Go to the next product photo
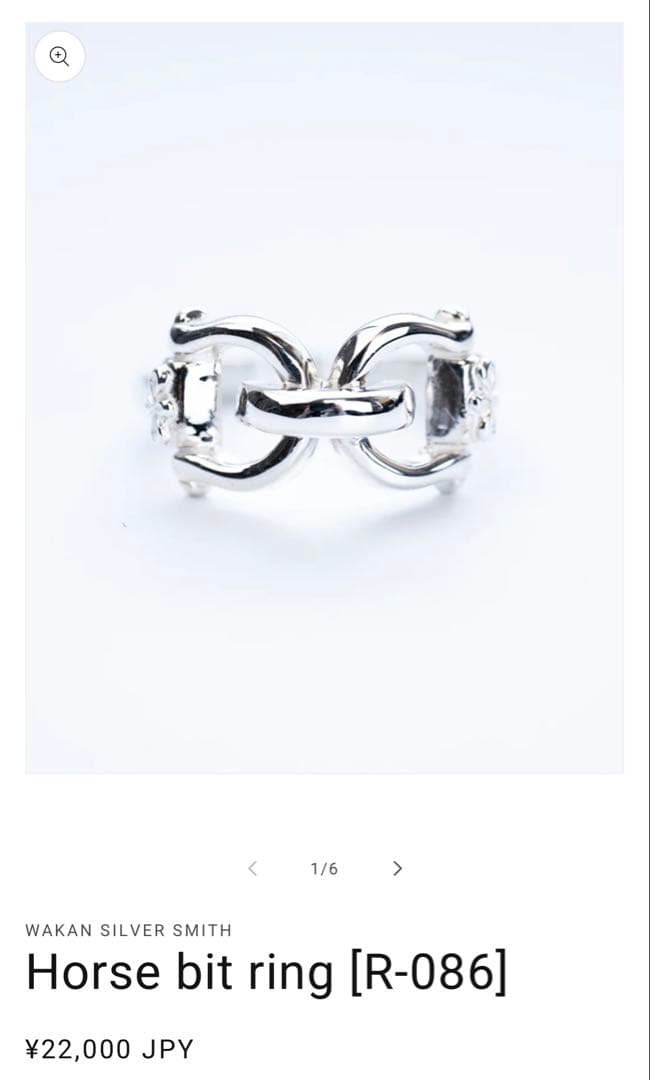 coord(397,868)
